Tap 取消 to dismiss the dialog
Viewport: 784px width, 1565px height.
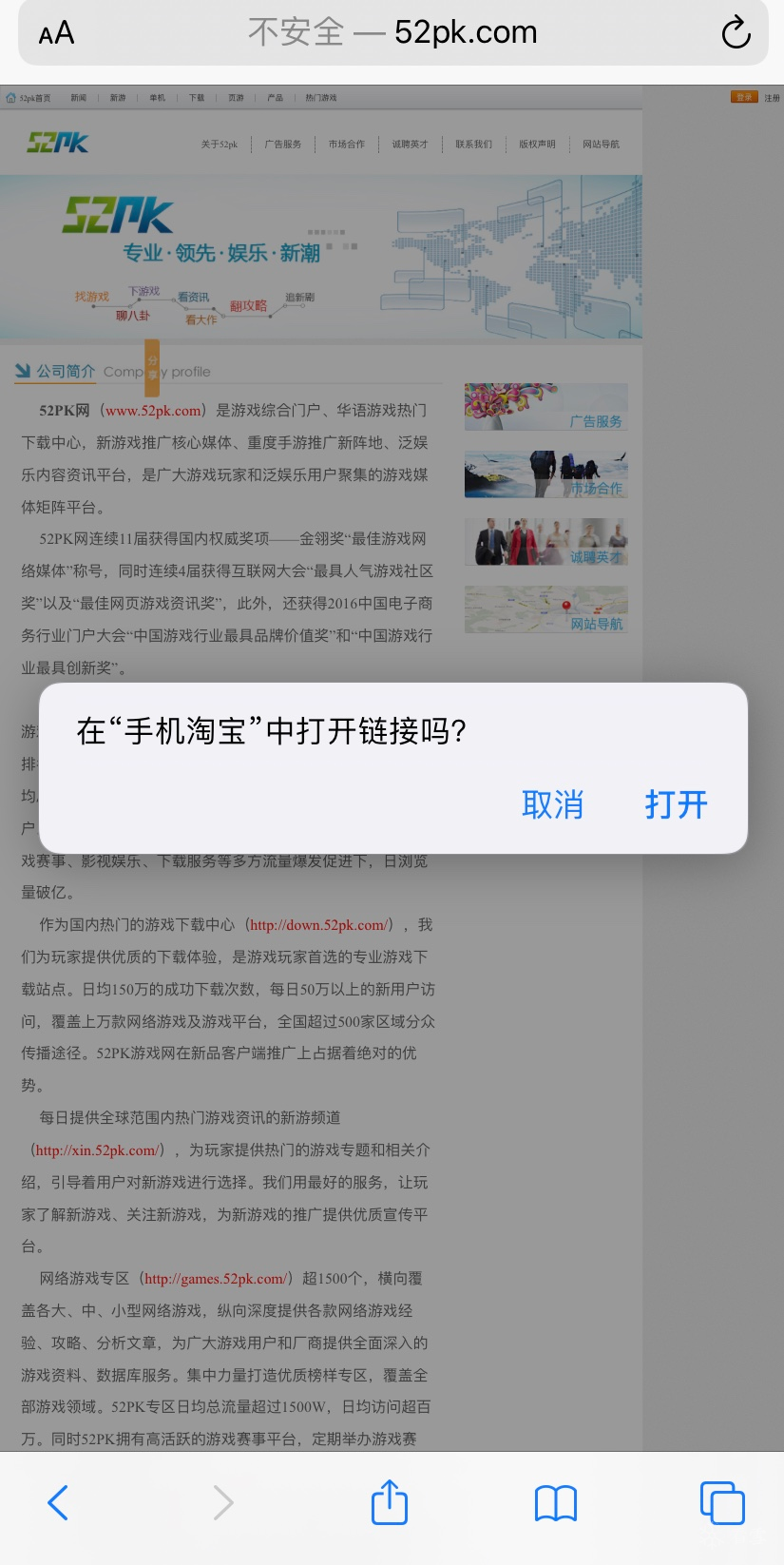click(552, 804)
